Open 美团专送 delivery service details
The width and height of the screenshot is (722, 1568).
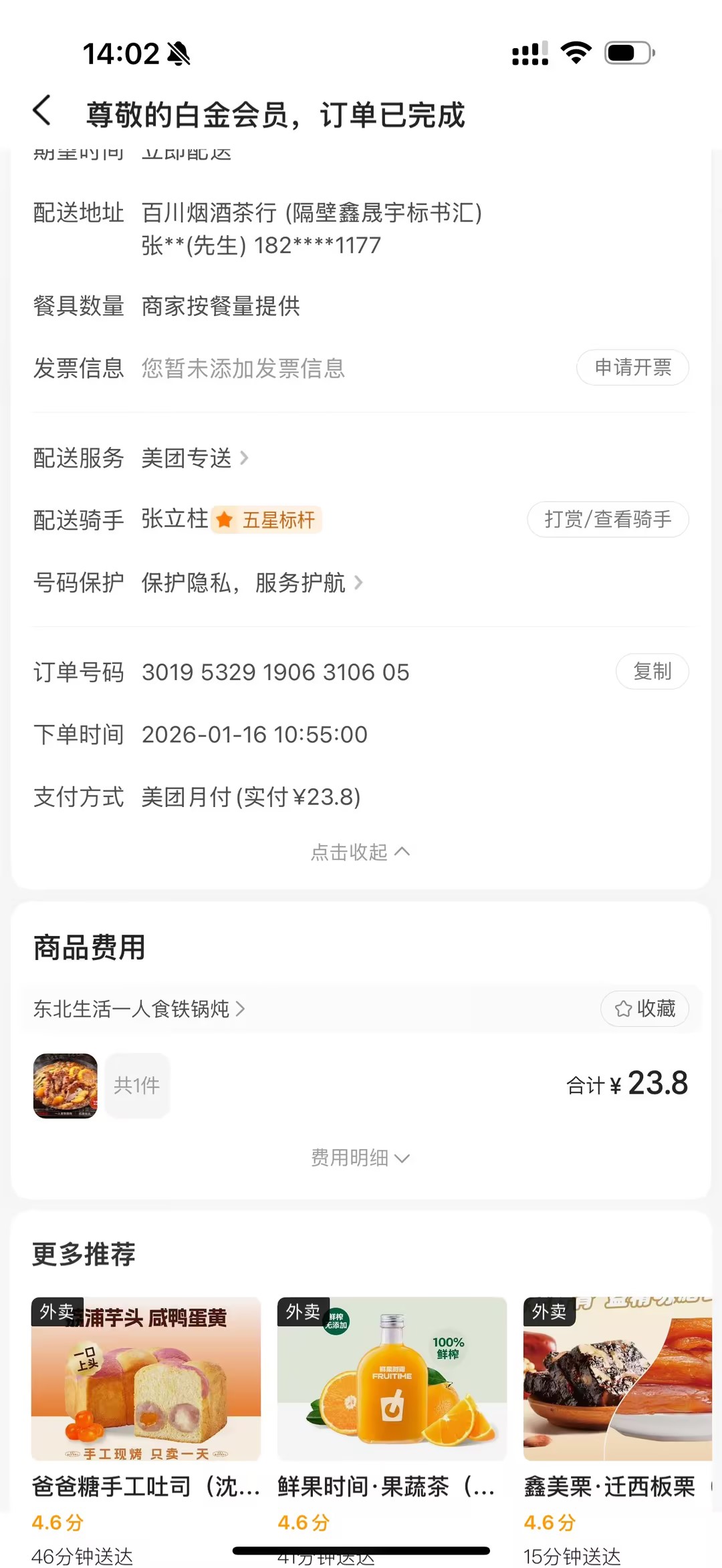[194, 458]
